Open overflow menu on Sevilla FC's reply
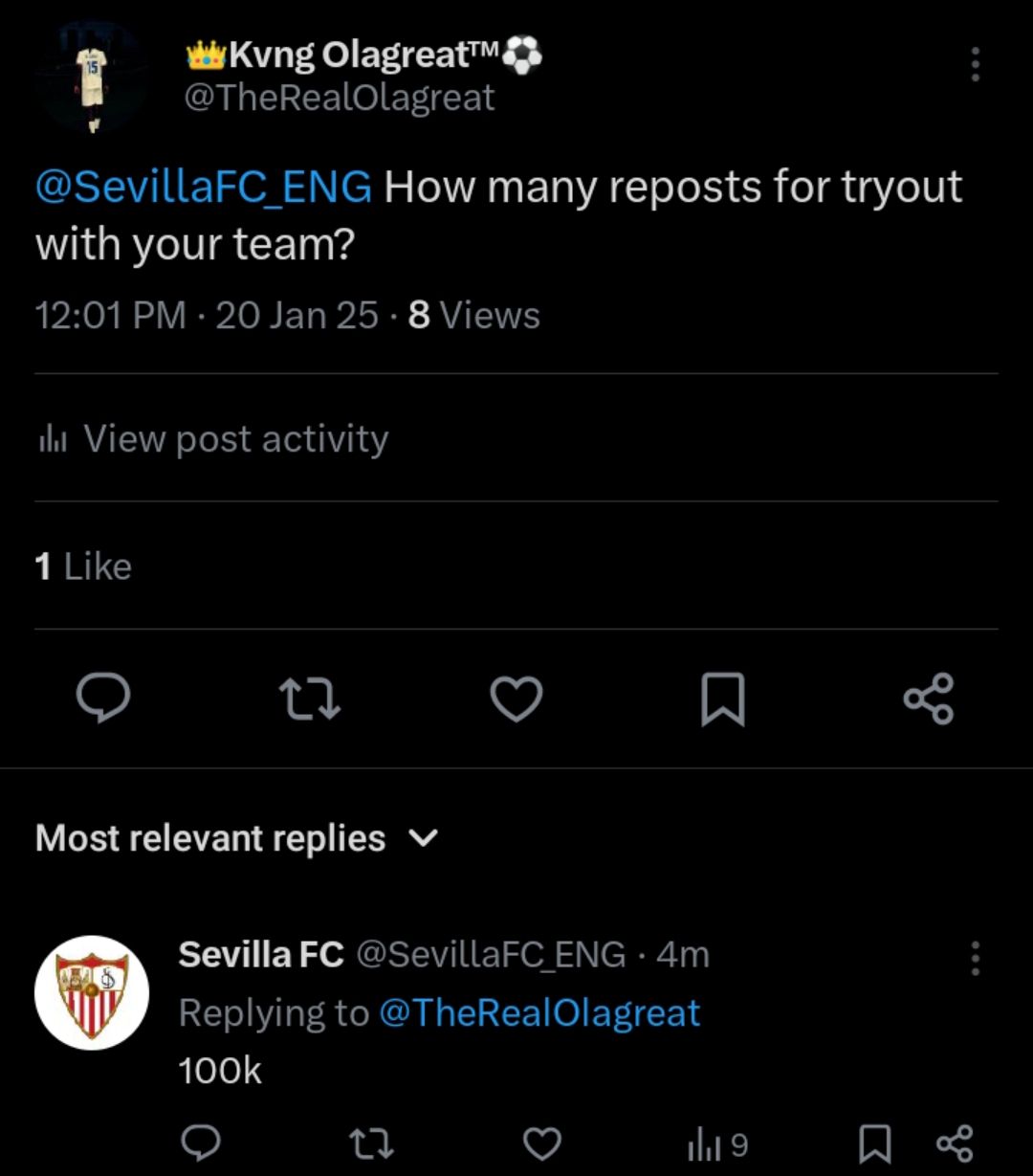The image size is (1033, 1176). tap(975, 957)
